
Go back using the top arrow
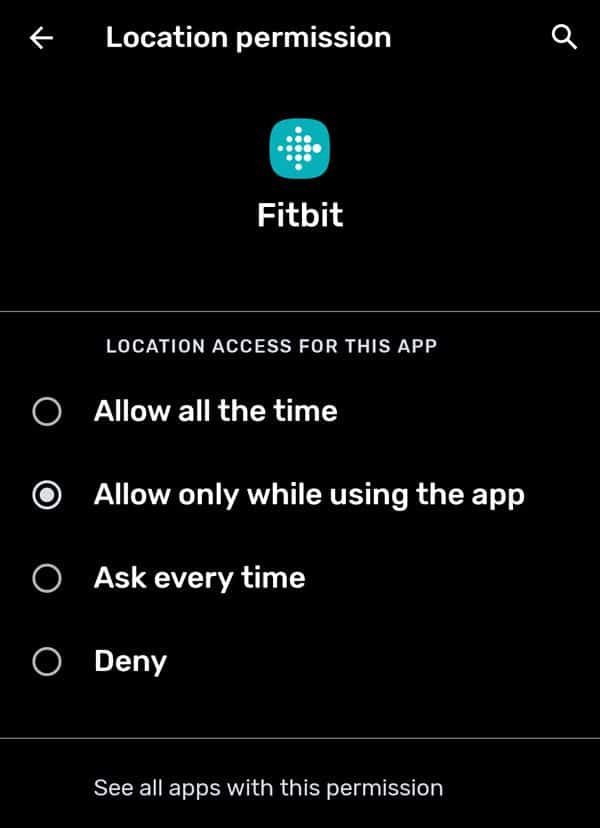point(41,39)
